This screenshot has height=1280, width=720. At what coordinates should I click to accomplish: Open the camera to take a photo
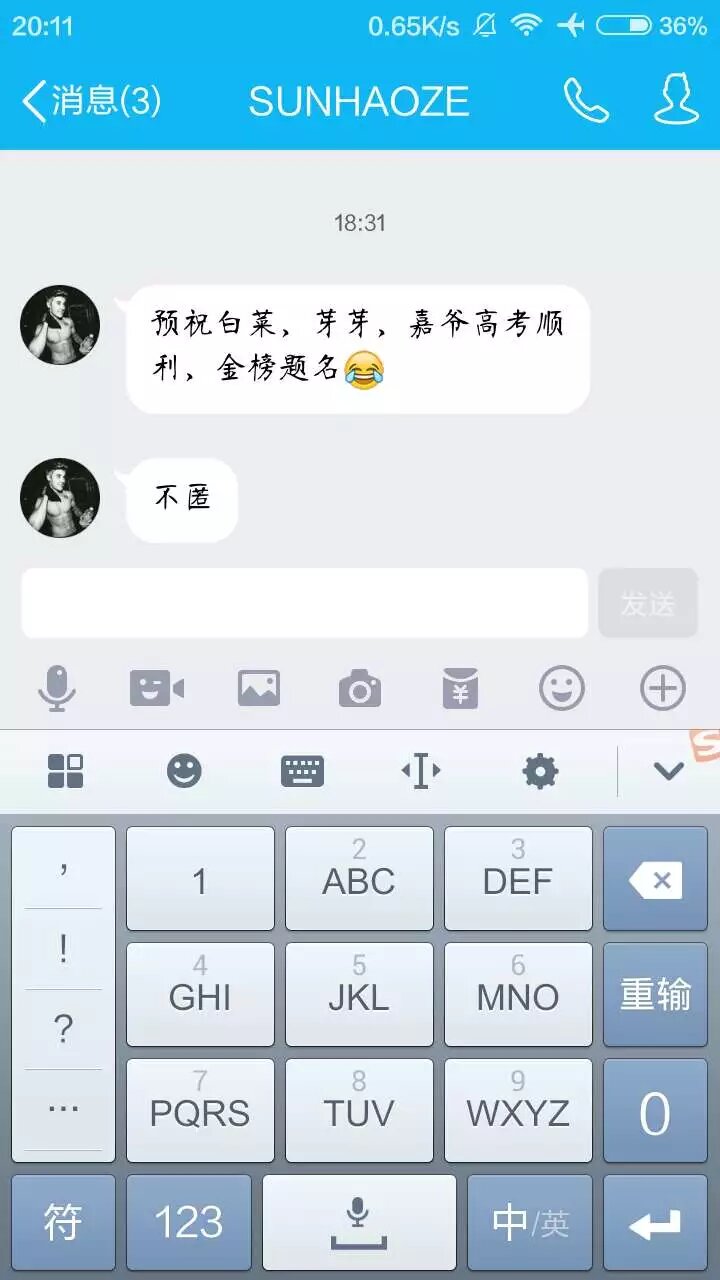[360, 688]
